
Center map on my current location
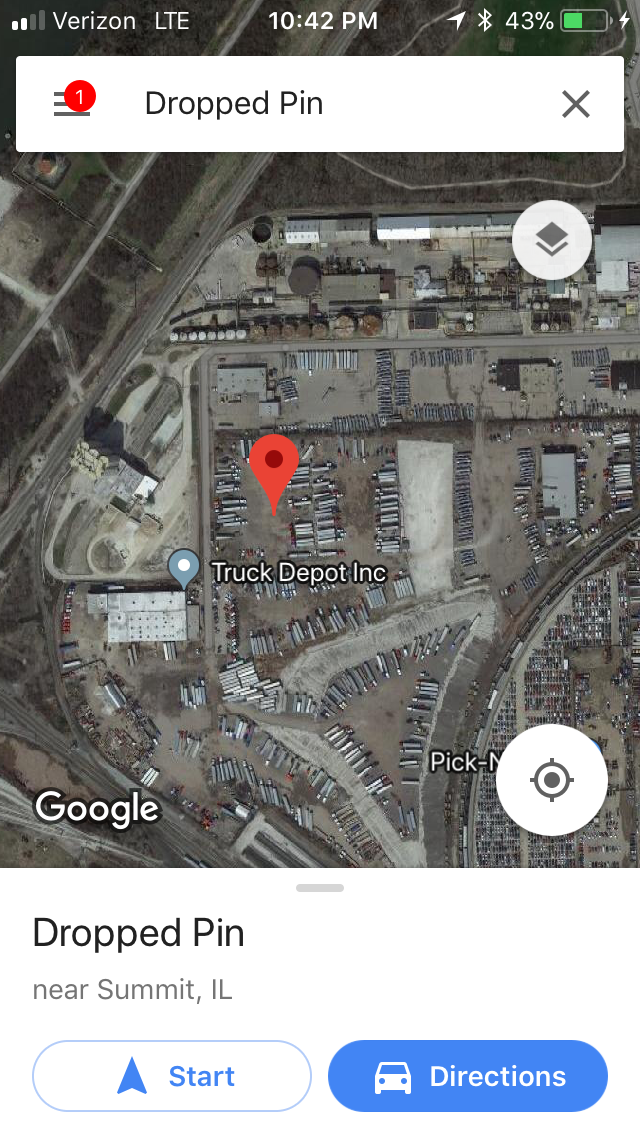pyautogui.click(x=551, y=779)
